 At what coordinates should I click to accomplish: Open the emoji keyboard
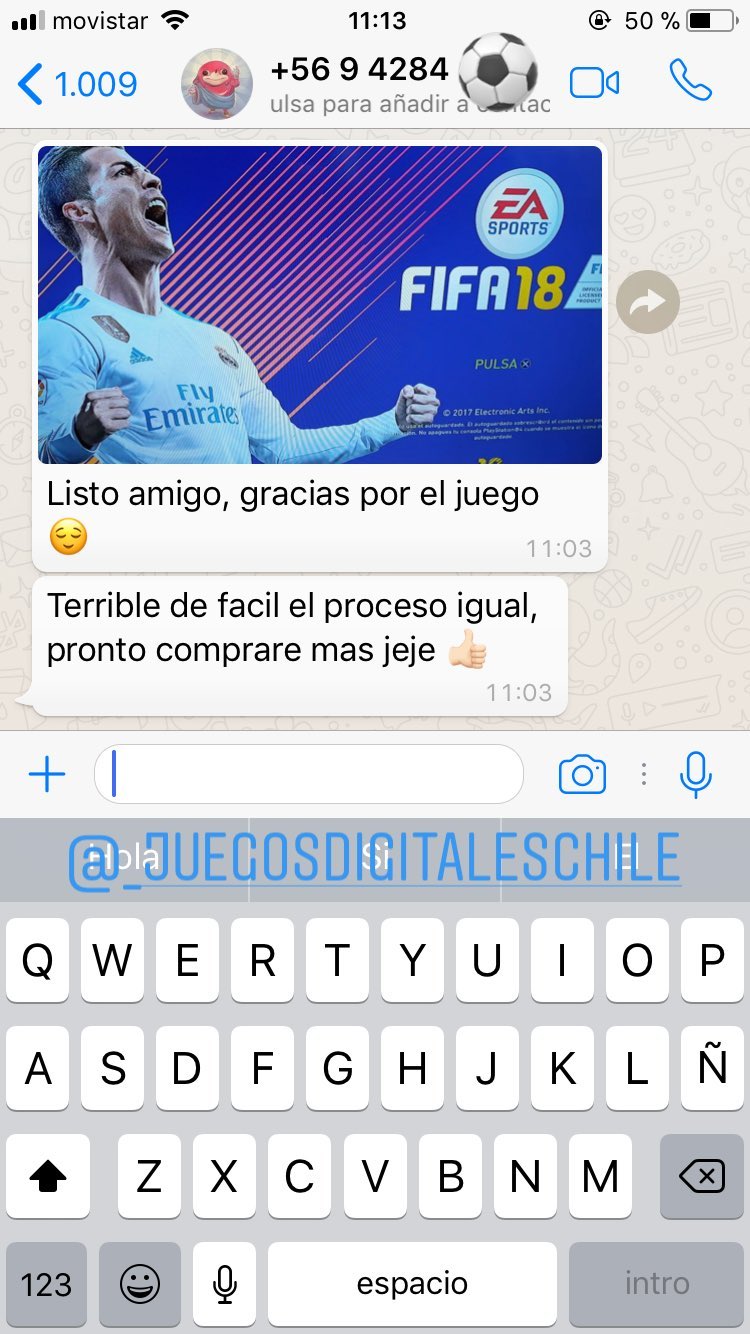[140, 1284]
